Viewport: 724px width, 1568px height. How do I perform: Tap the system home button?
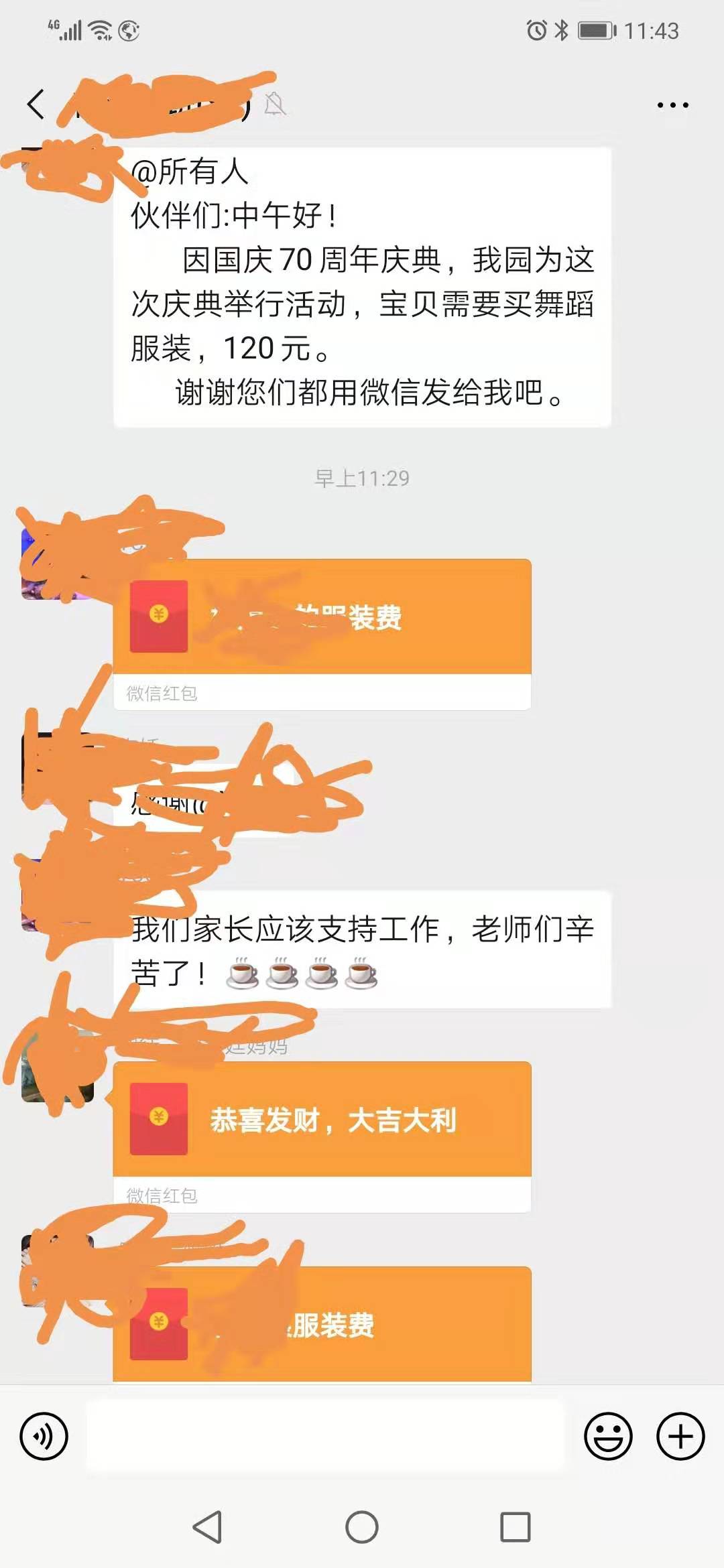tap(362, 1528)
